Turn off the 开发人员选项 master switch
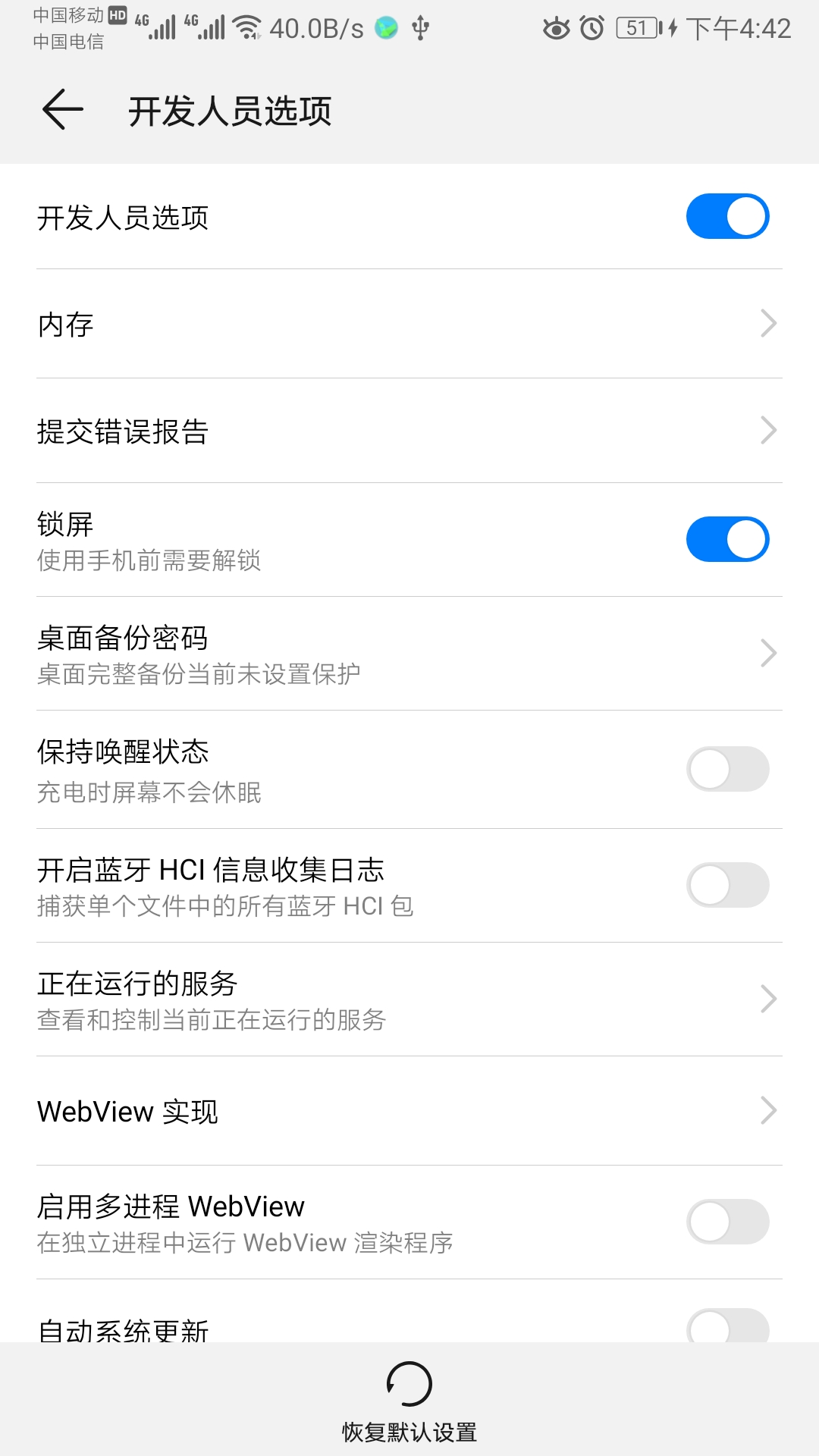This screenshot has width=819, height=1456. click(727, 216)
